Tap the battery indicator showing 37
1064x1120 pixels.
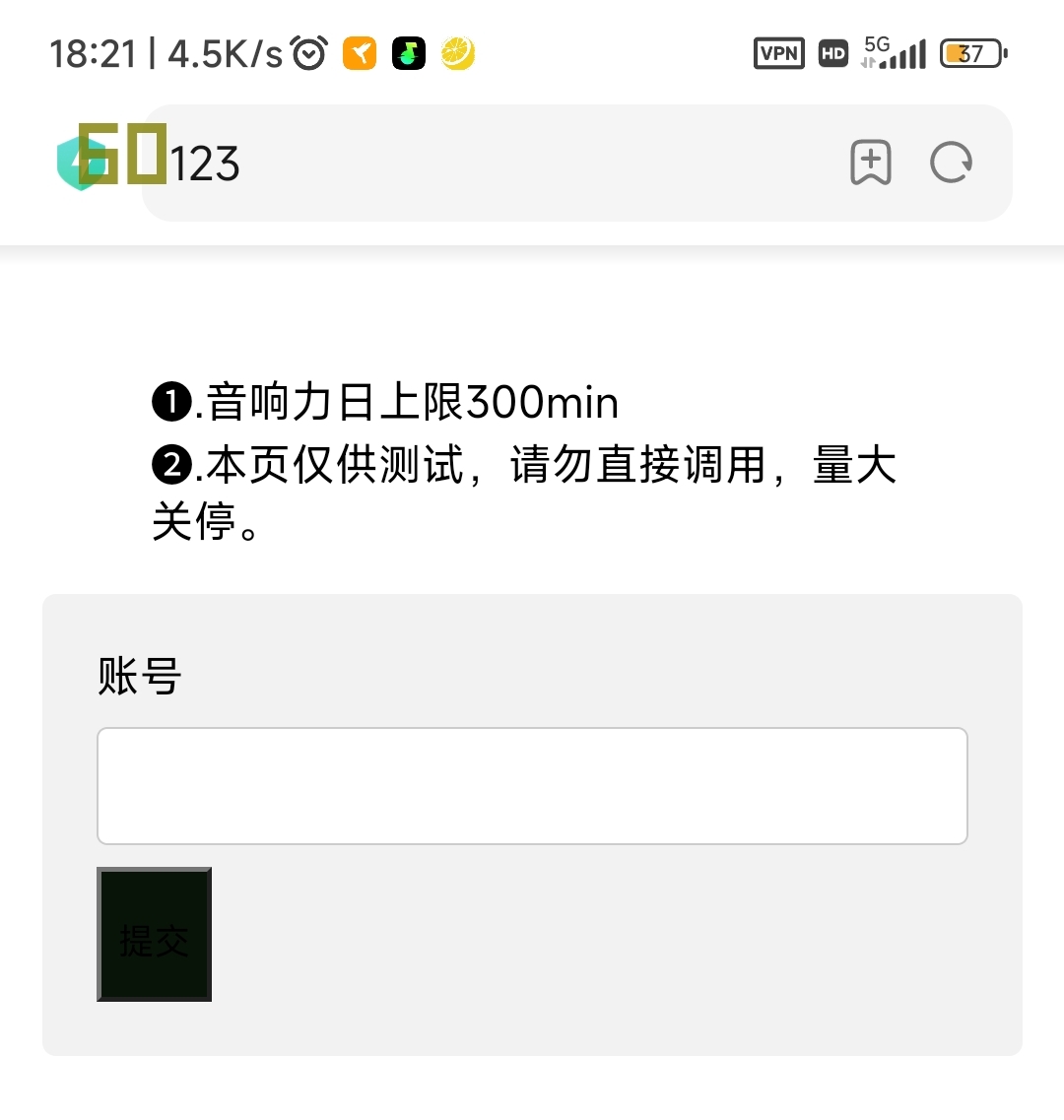[x=971, y=53]
